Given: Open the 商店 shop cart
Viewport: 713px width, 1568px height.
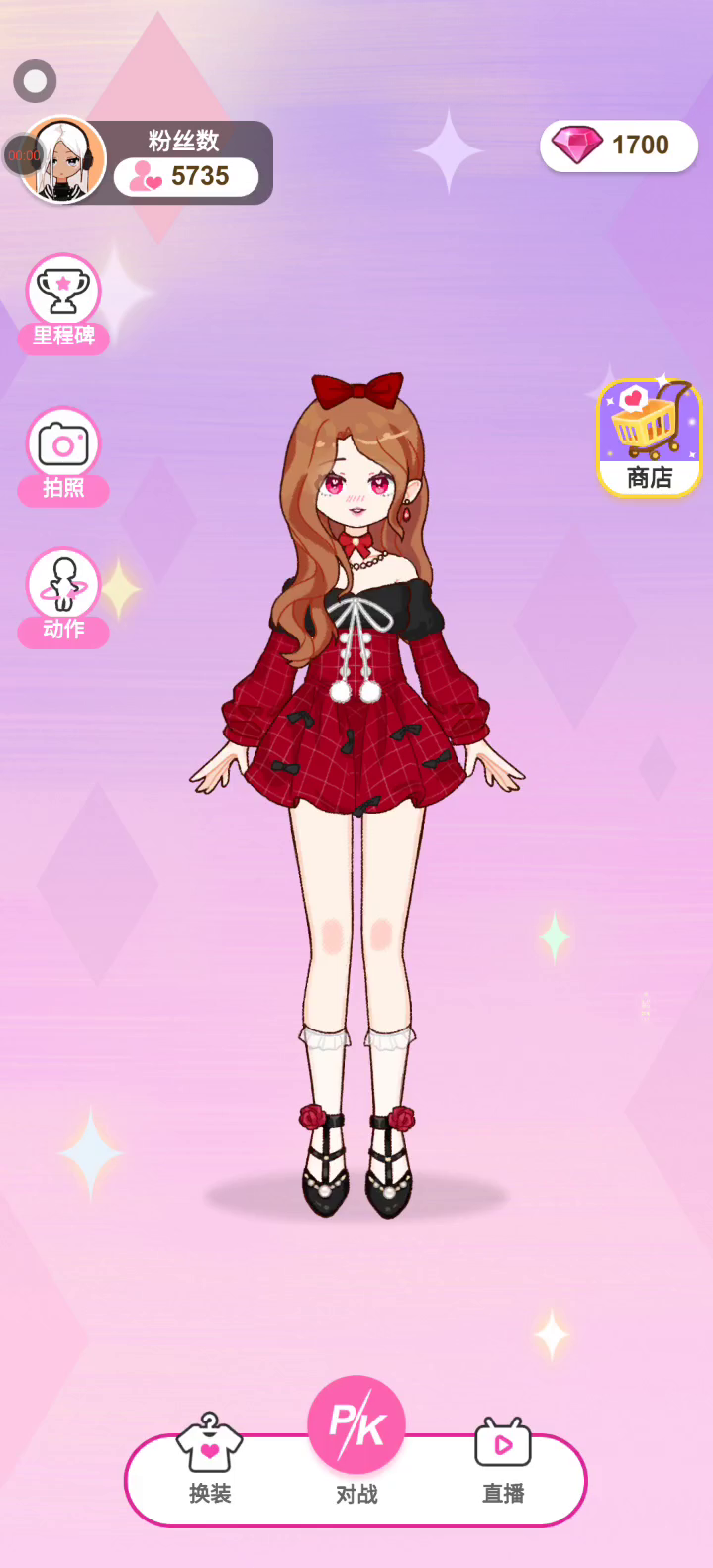Looking at the screenshot, I should click(649, 438).
